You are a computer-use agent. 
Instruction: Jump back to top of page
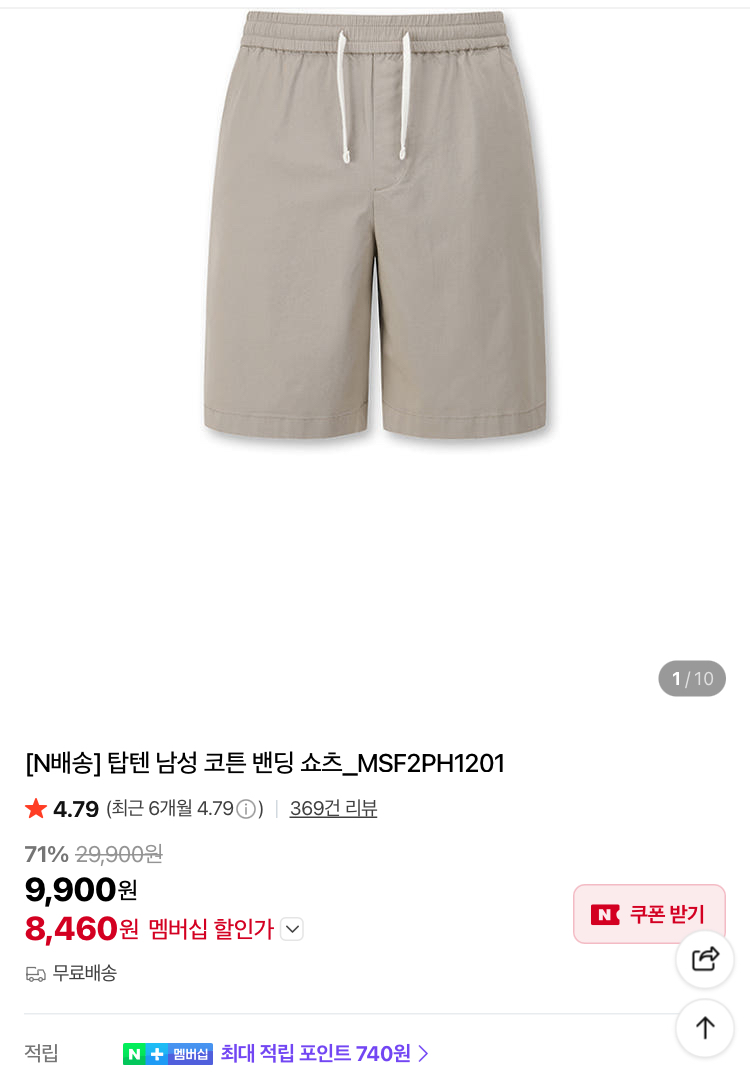click(705, 1027)
